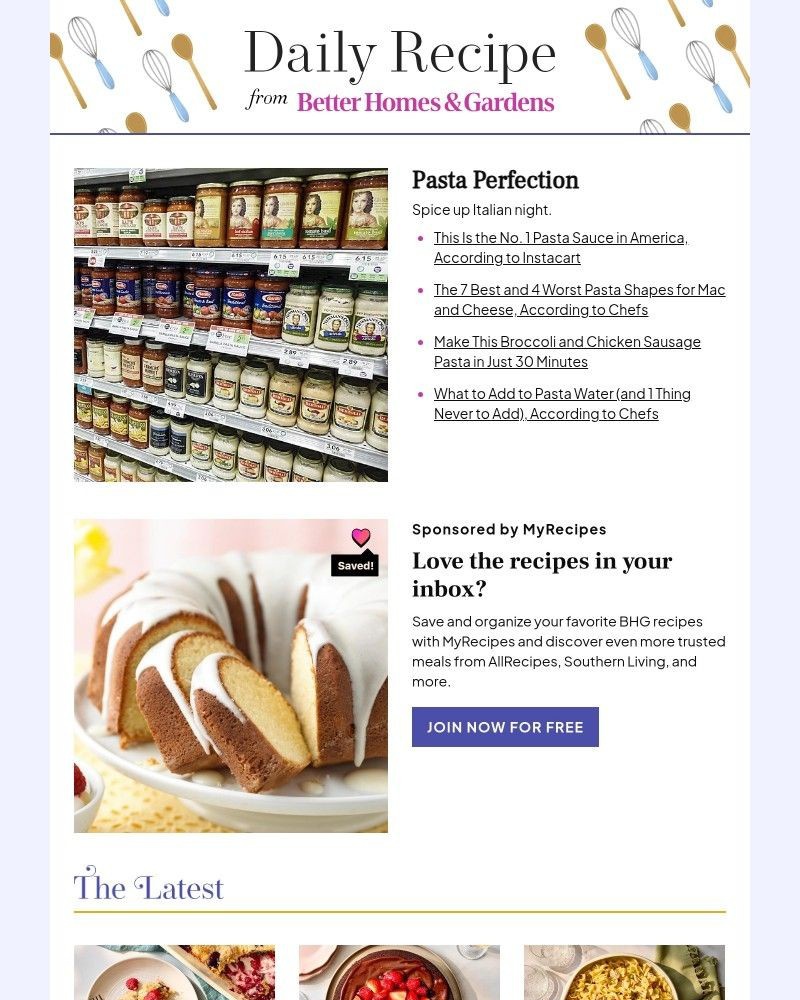The height and width of the screenshot is (1000, 800).
Task: Open the Broccoli and Chicken Sausage Pasta link
Action: [x=566, y=351]
